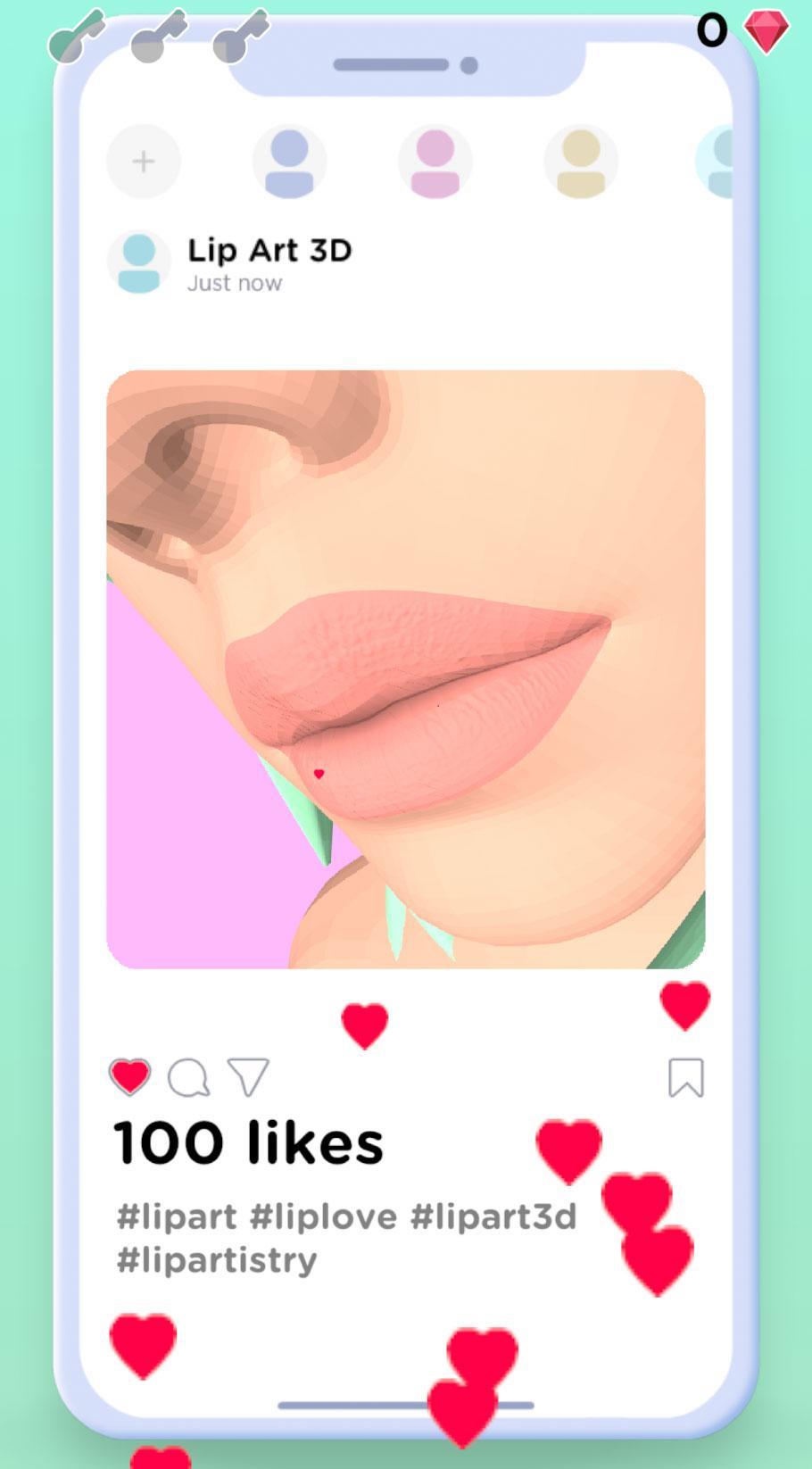Viewport: 812px width, 1469px height.
Task: Click the gem counter showing 0
Action: [x=711, y=31]
